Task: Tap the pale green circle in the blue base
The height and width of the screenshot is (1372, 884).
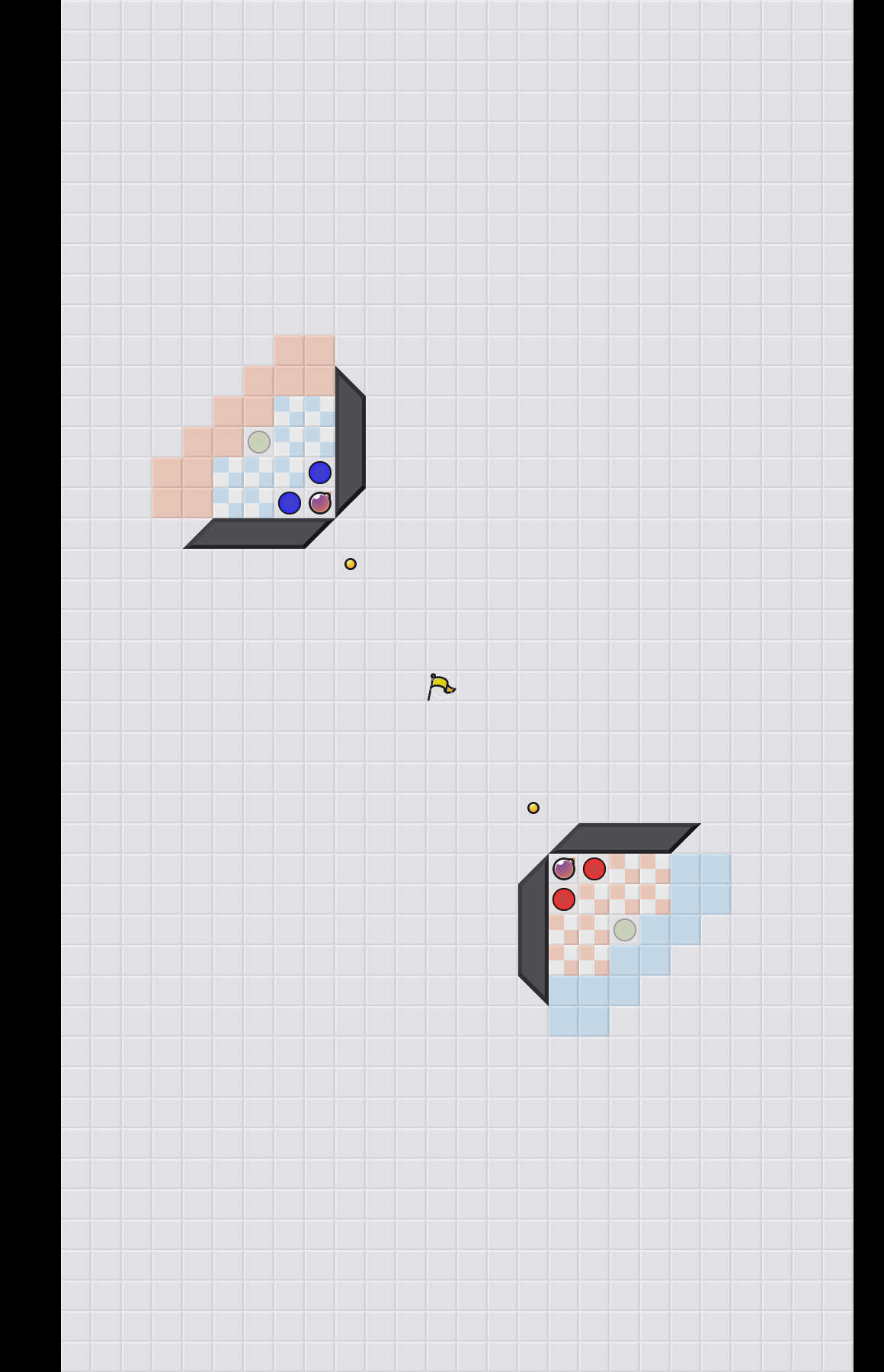Action: tap(259, 442)
